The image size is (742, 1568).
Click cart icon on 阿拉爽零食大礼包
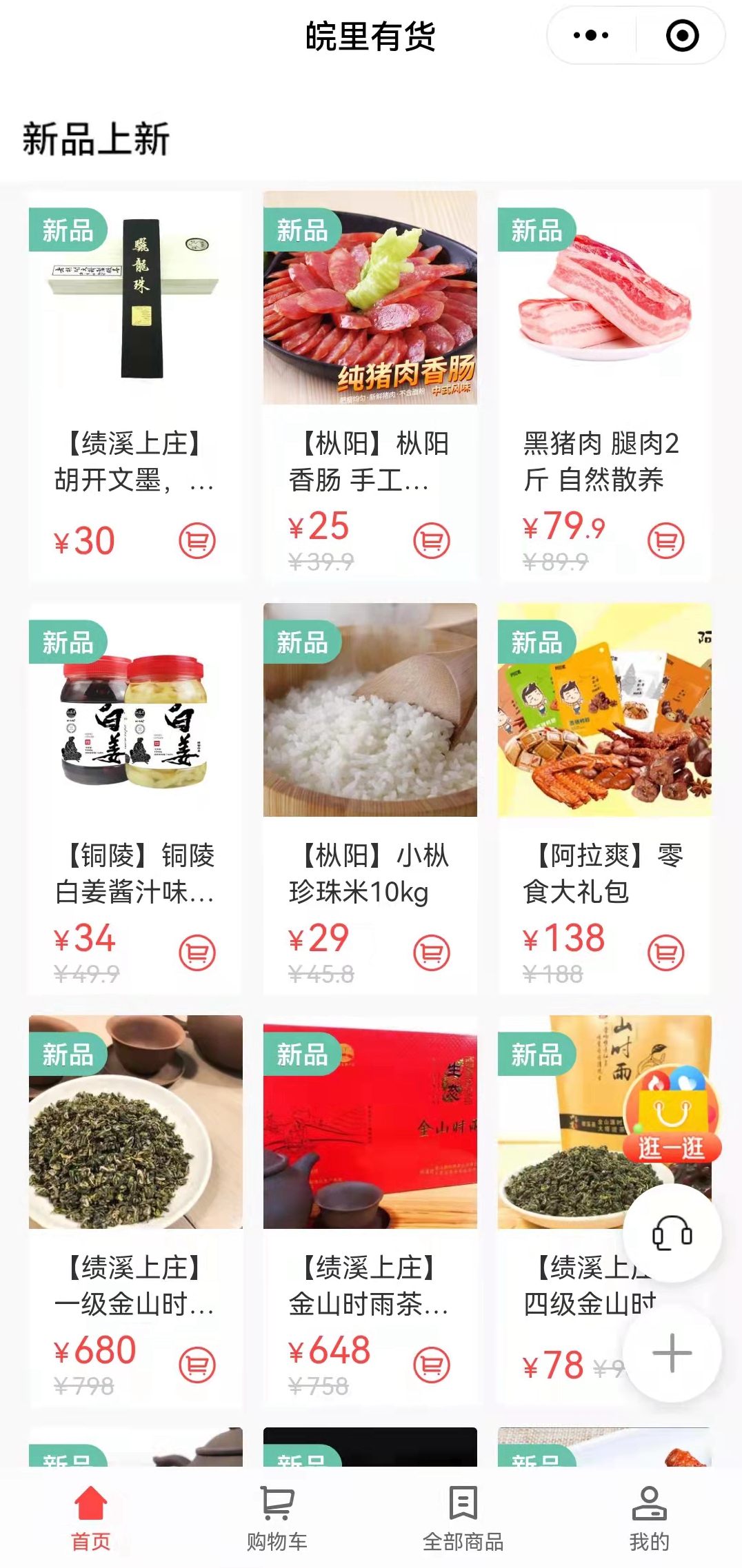[664, 954]
